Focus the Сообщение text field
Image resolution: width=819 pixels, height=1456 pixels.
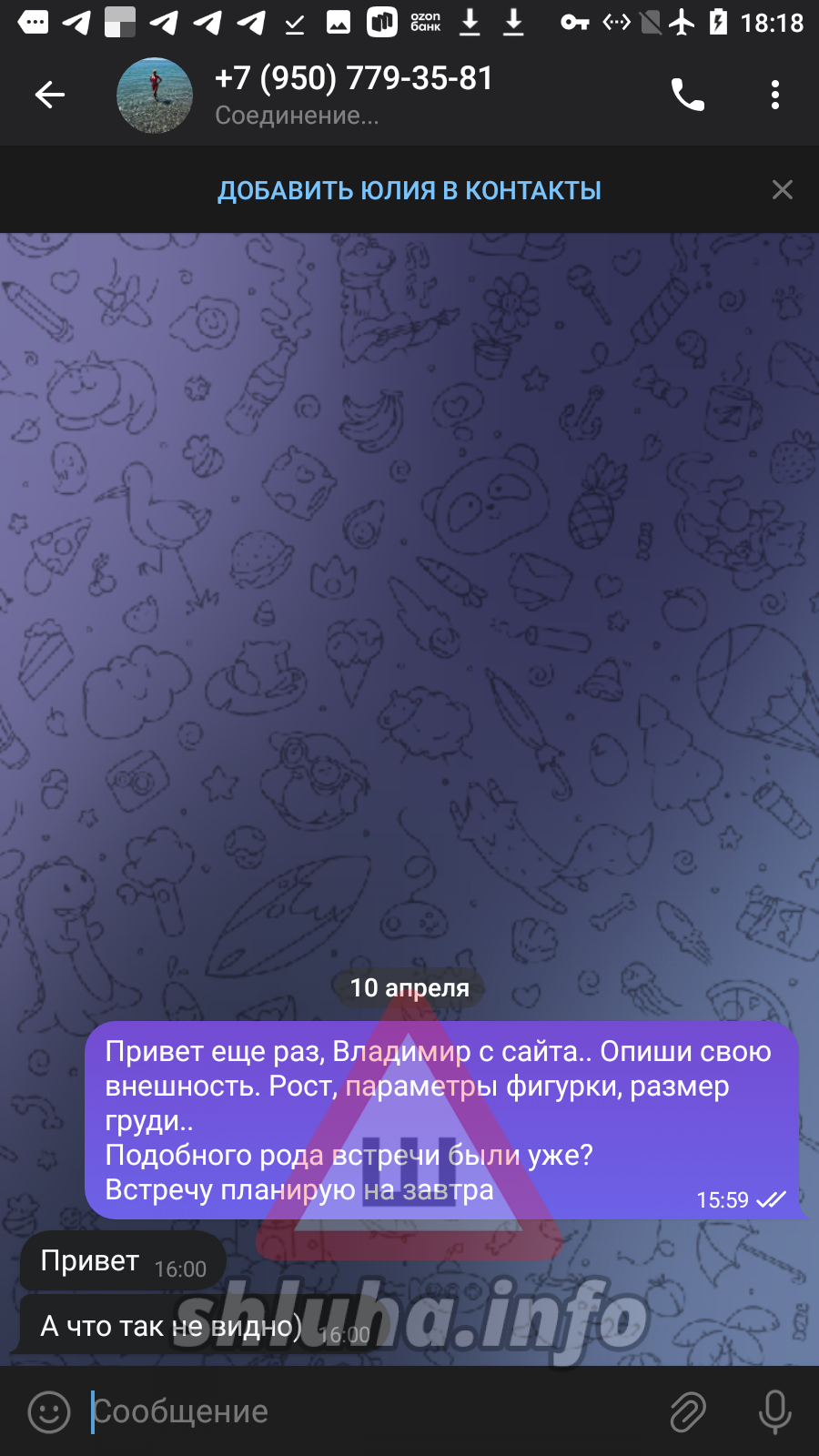[364, 1411]
